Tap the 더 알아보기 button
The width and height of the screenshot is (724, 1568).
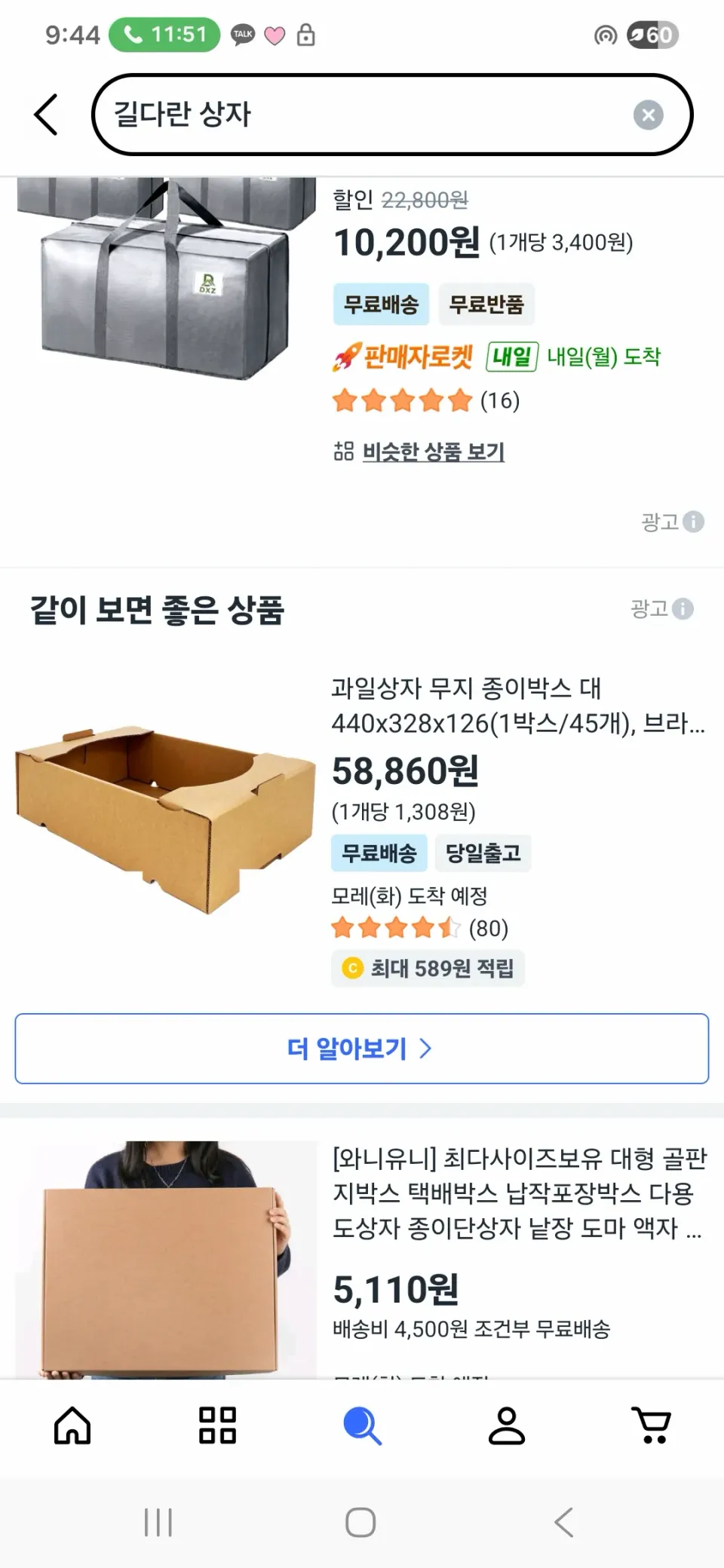coord(362,1049)
